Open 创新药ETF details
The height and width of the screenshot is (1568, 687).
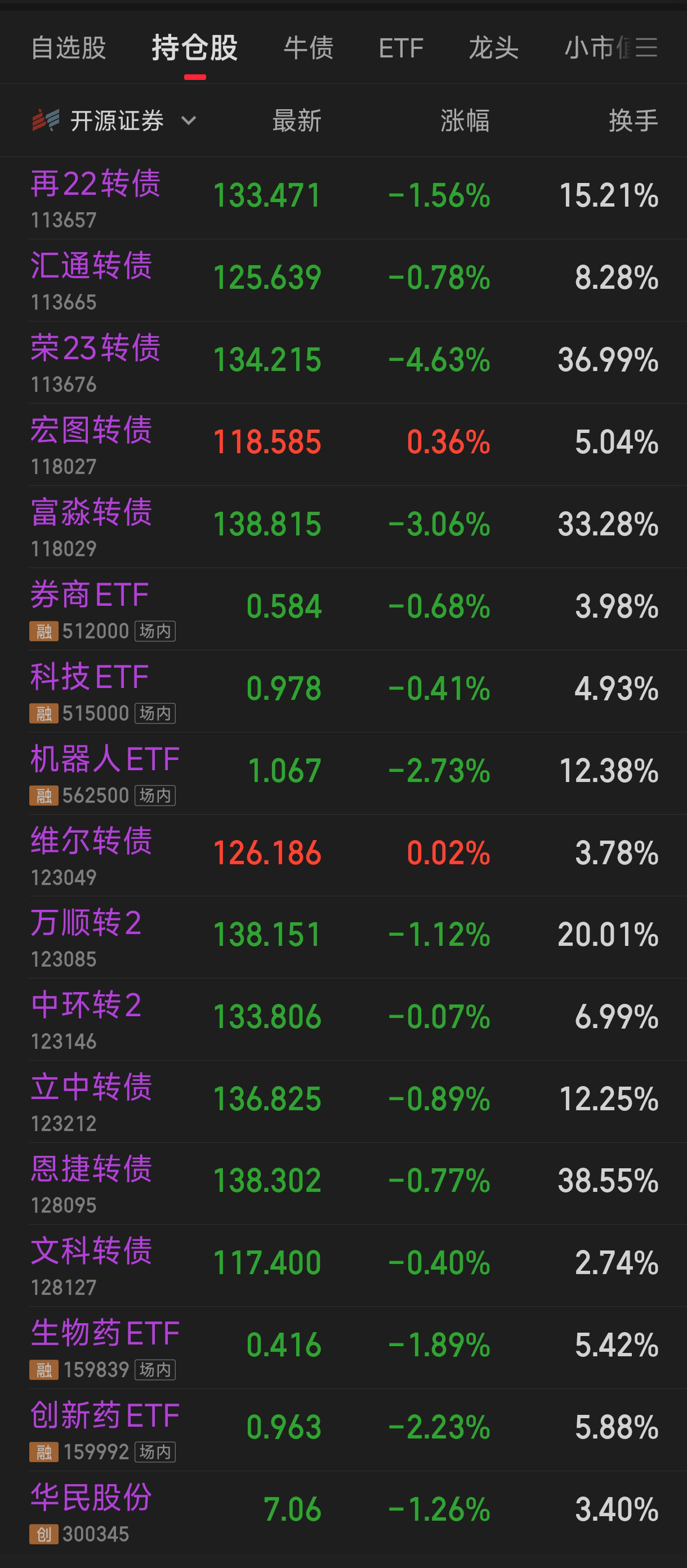[x=343, y=1430]
